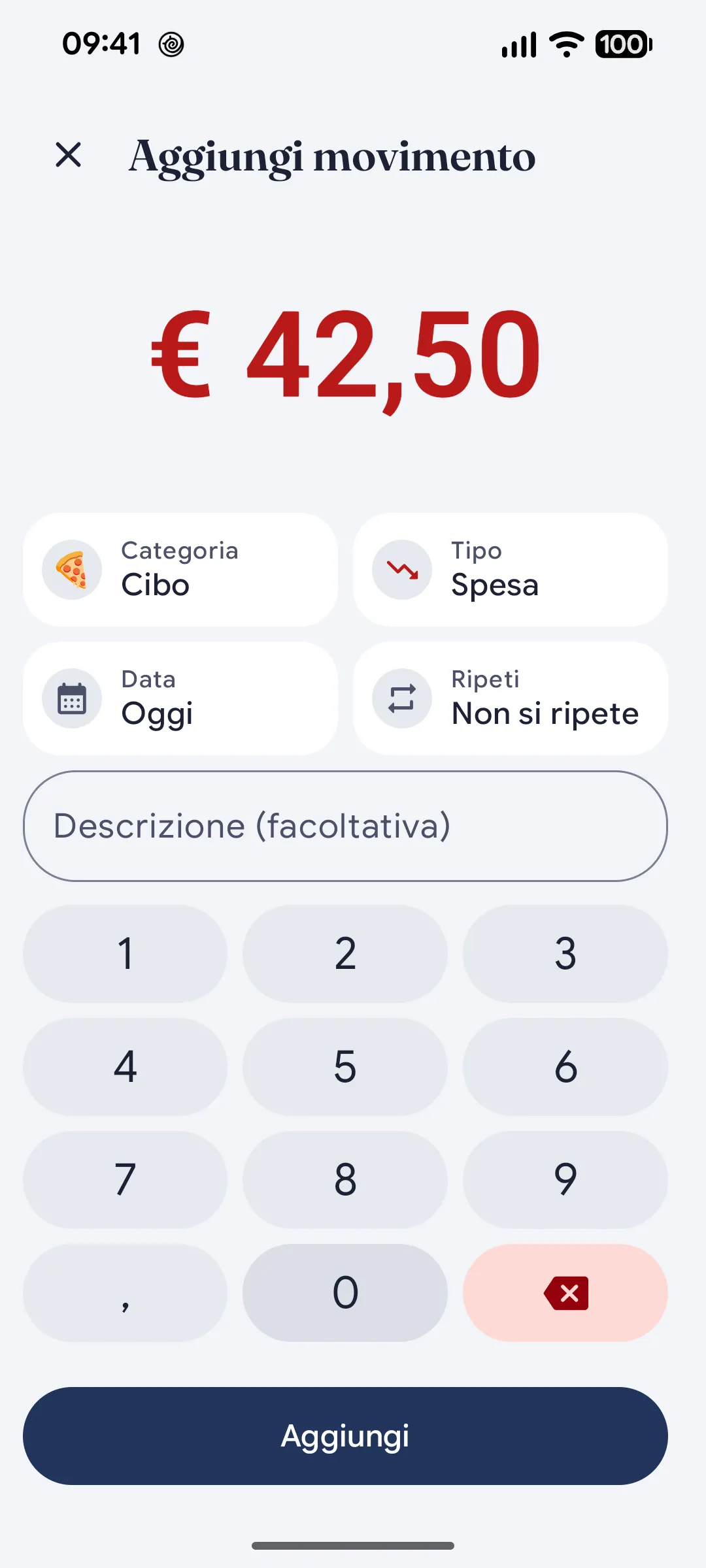This screenshot has width=706, height=1568.
Task: Enter digit 9 on the keypad
Action: coord(565,1180)
